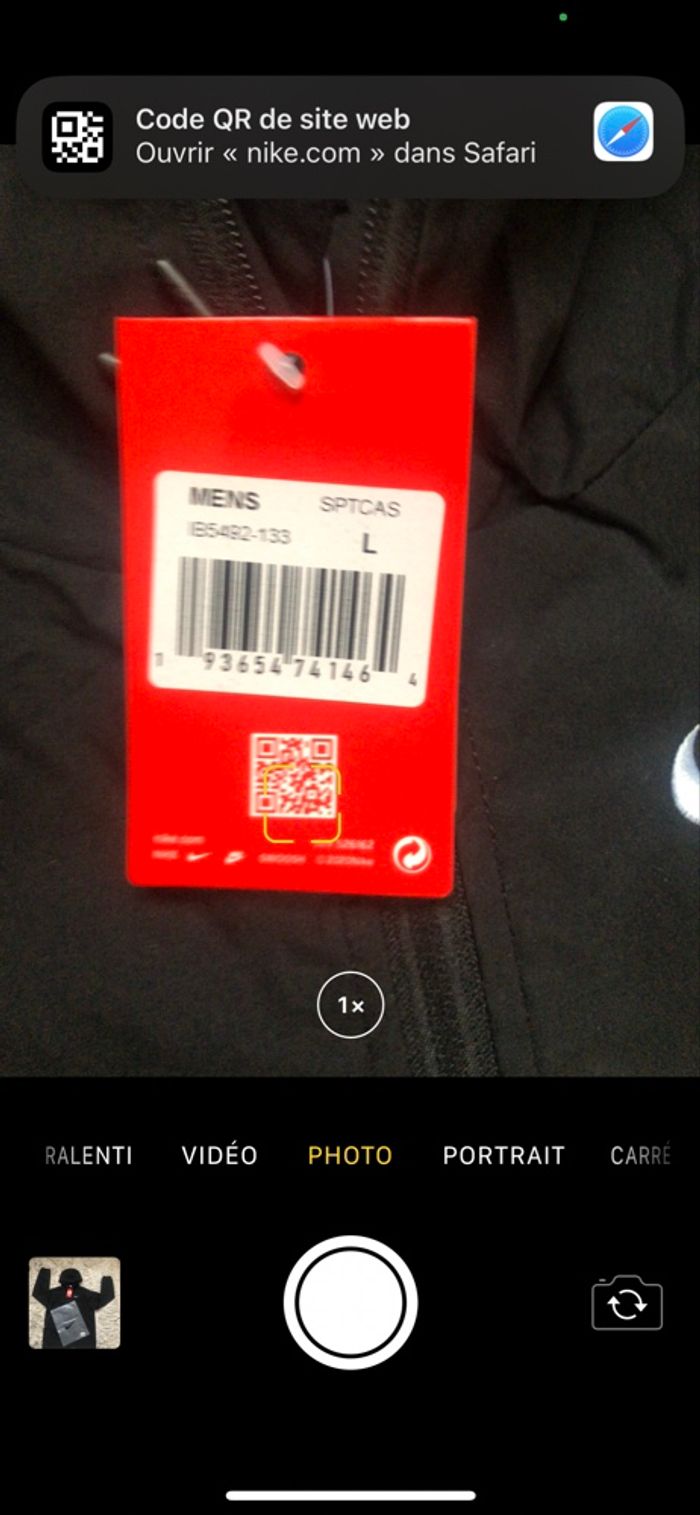Select the RALENTI slow-motion mode
The width and height of the screenshot is (700, 1515).
pyautogui.click(x=89, y=1156)
